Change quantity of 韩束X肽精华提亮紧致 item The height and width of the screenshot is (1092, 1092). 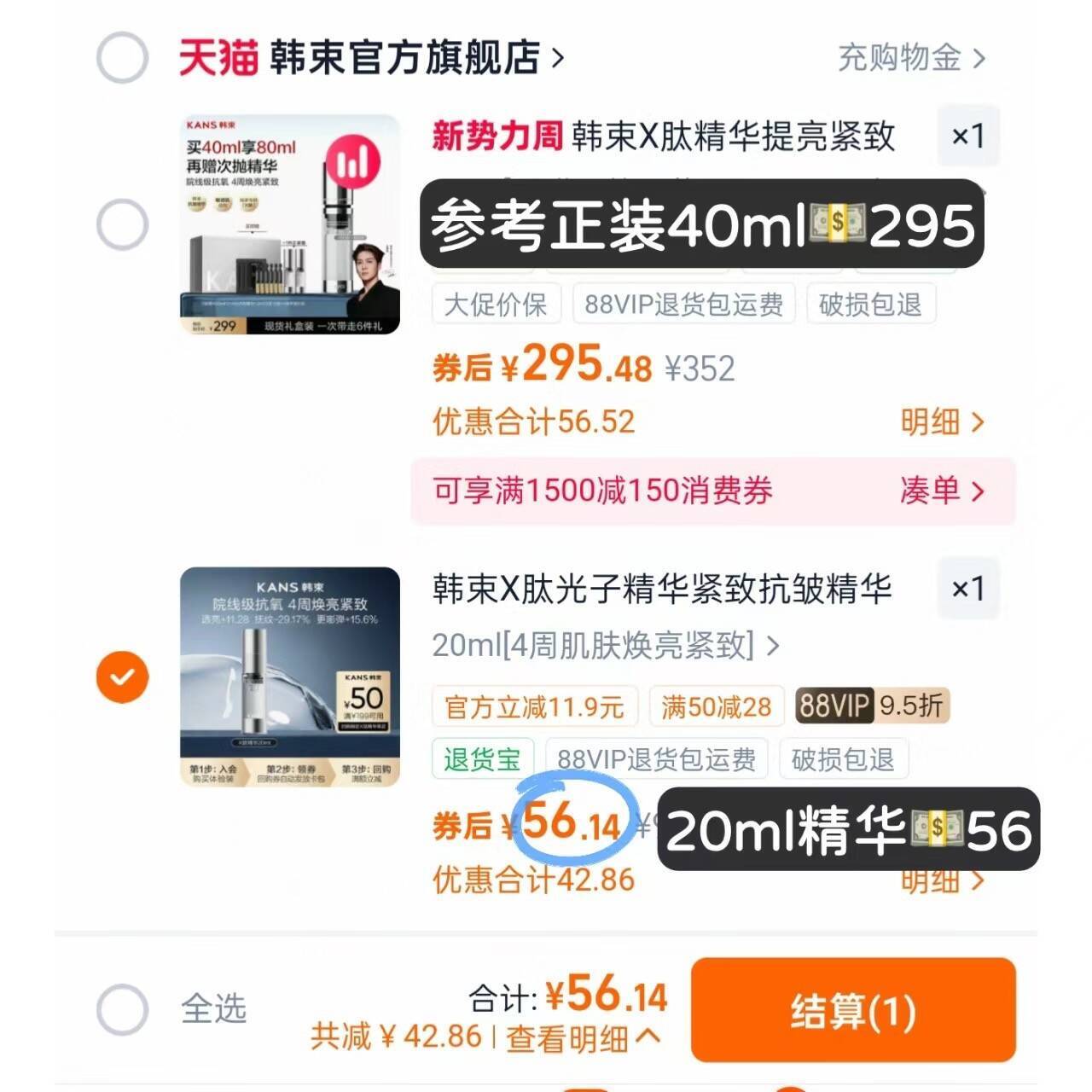[x=967, y=136]
